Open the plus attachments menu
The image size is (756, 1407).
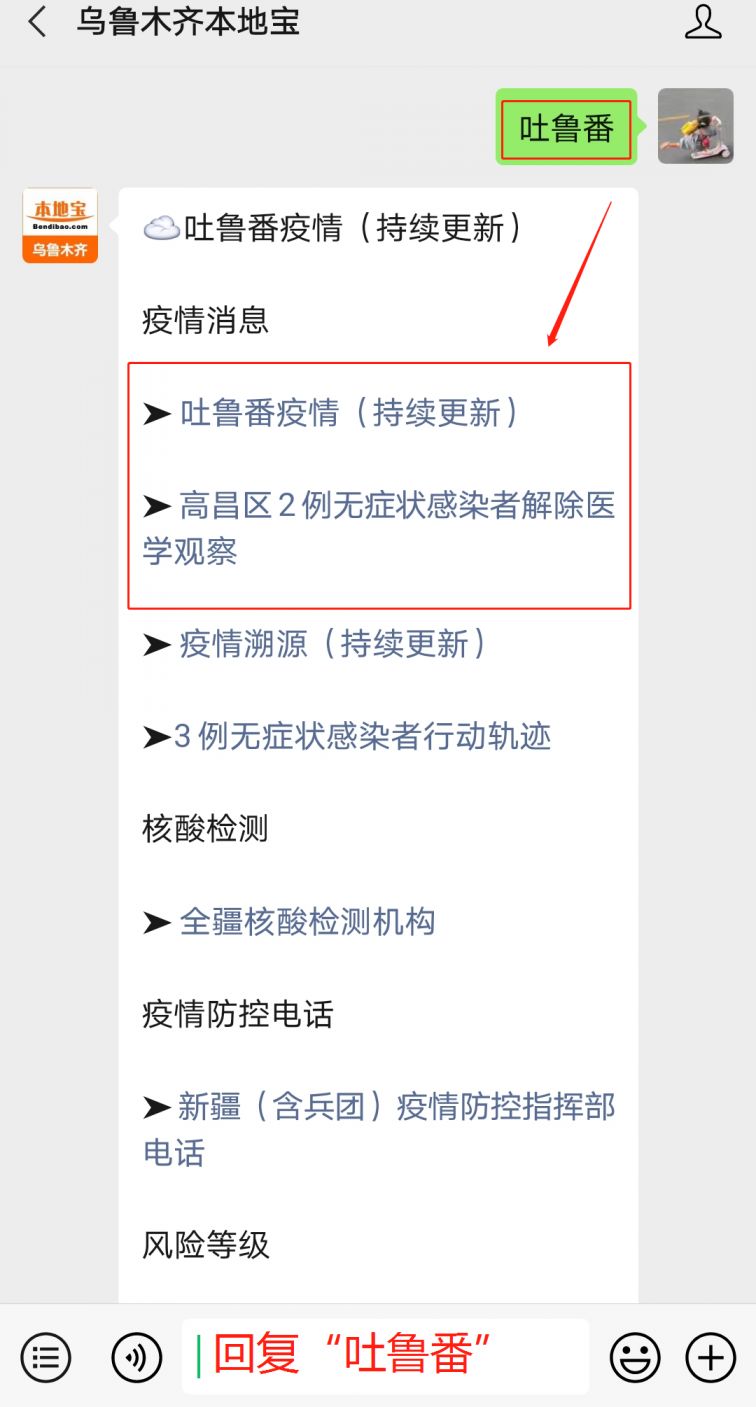point(710,1357)
